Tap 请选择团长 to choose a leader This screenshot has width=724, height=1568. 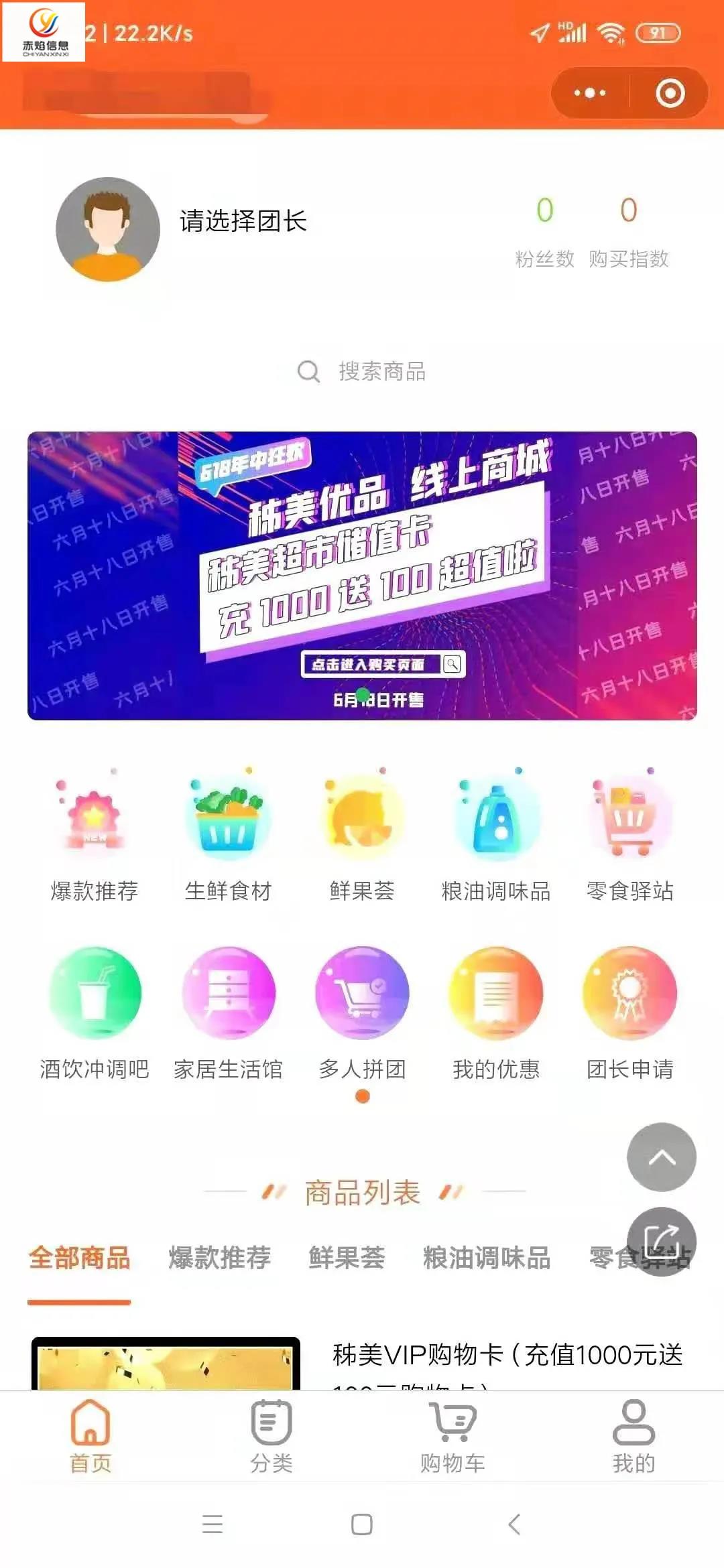[x=243, y=221]
